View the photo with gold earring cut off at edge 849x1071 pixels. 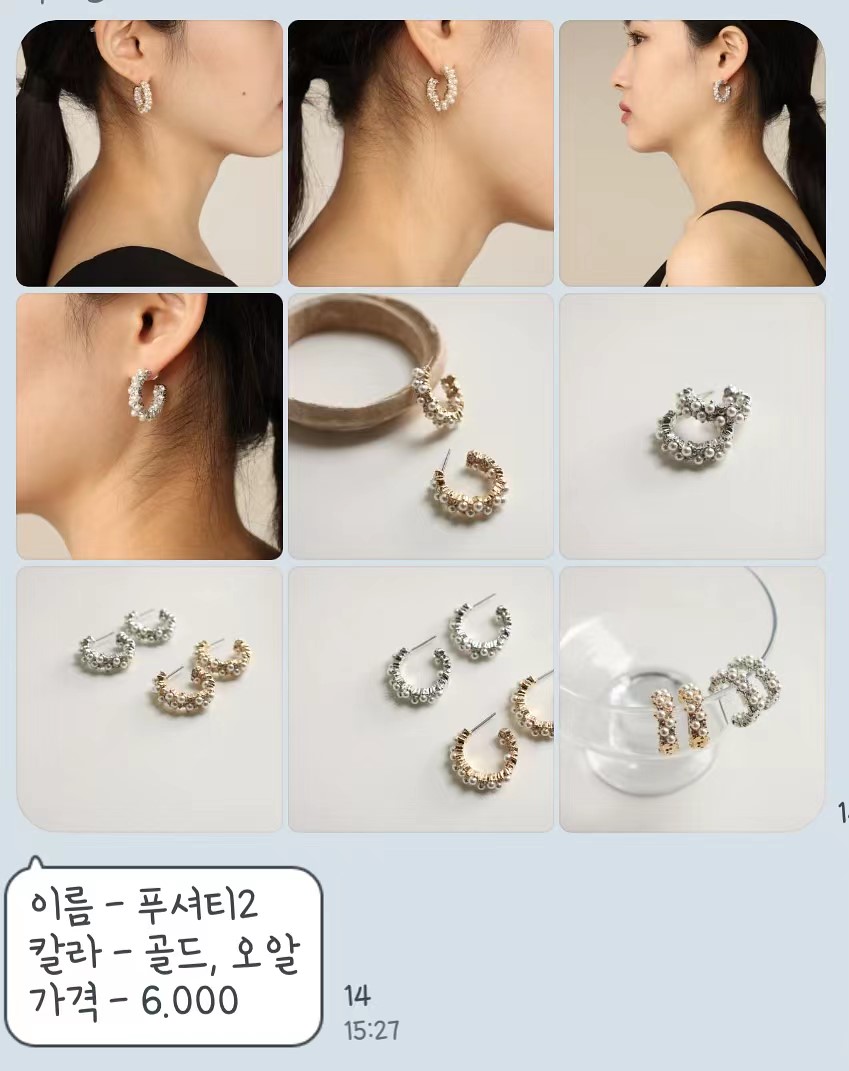click(x=420, y=699)
